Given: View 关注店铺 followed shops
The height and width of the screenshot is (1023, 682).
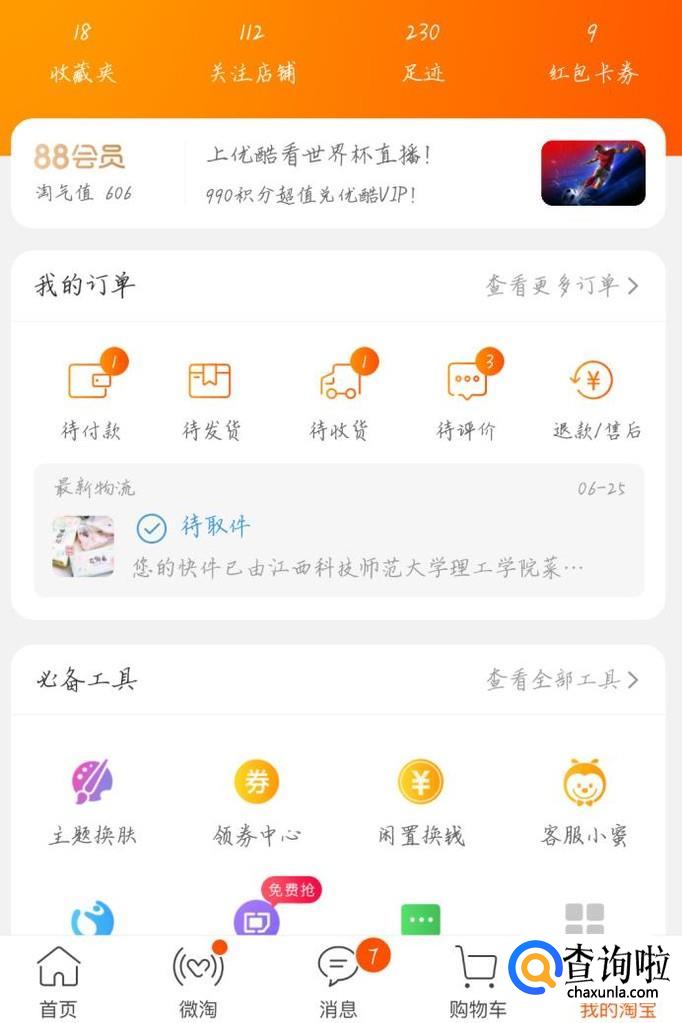Looking at the screenshot, I should pos(252,54).
